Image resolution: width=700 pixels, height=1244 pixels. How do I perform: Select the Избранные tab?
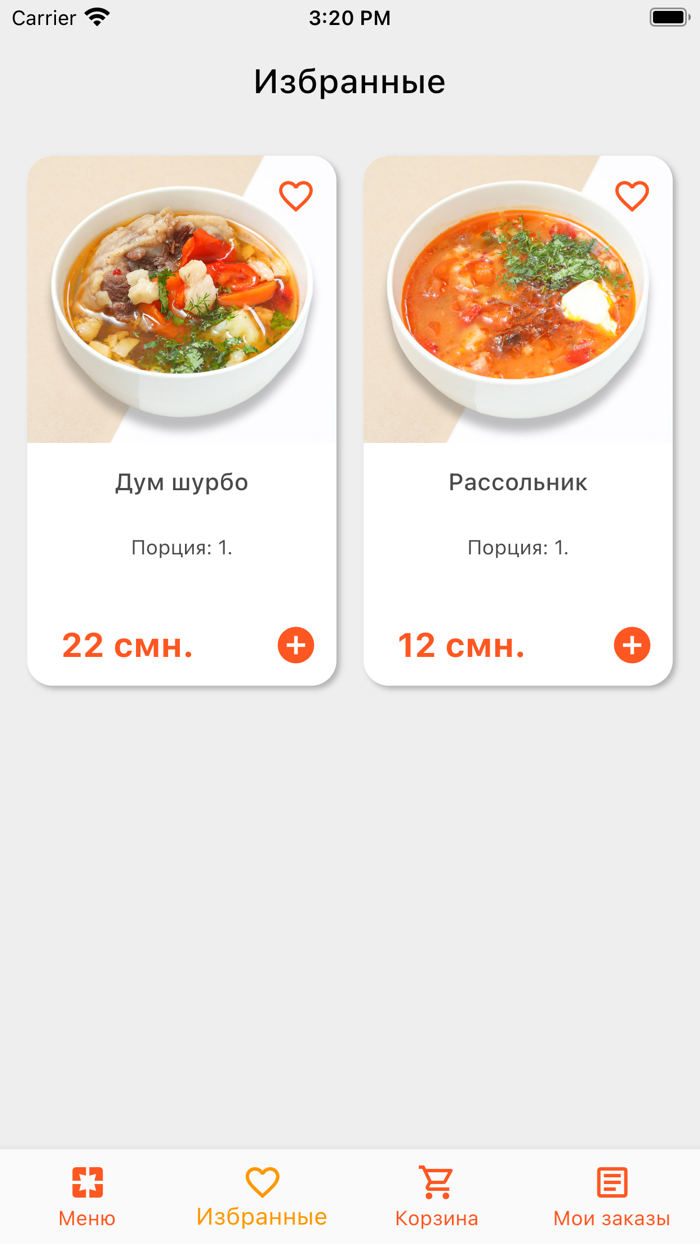pos(262,1196)
